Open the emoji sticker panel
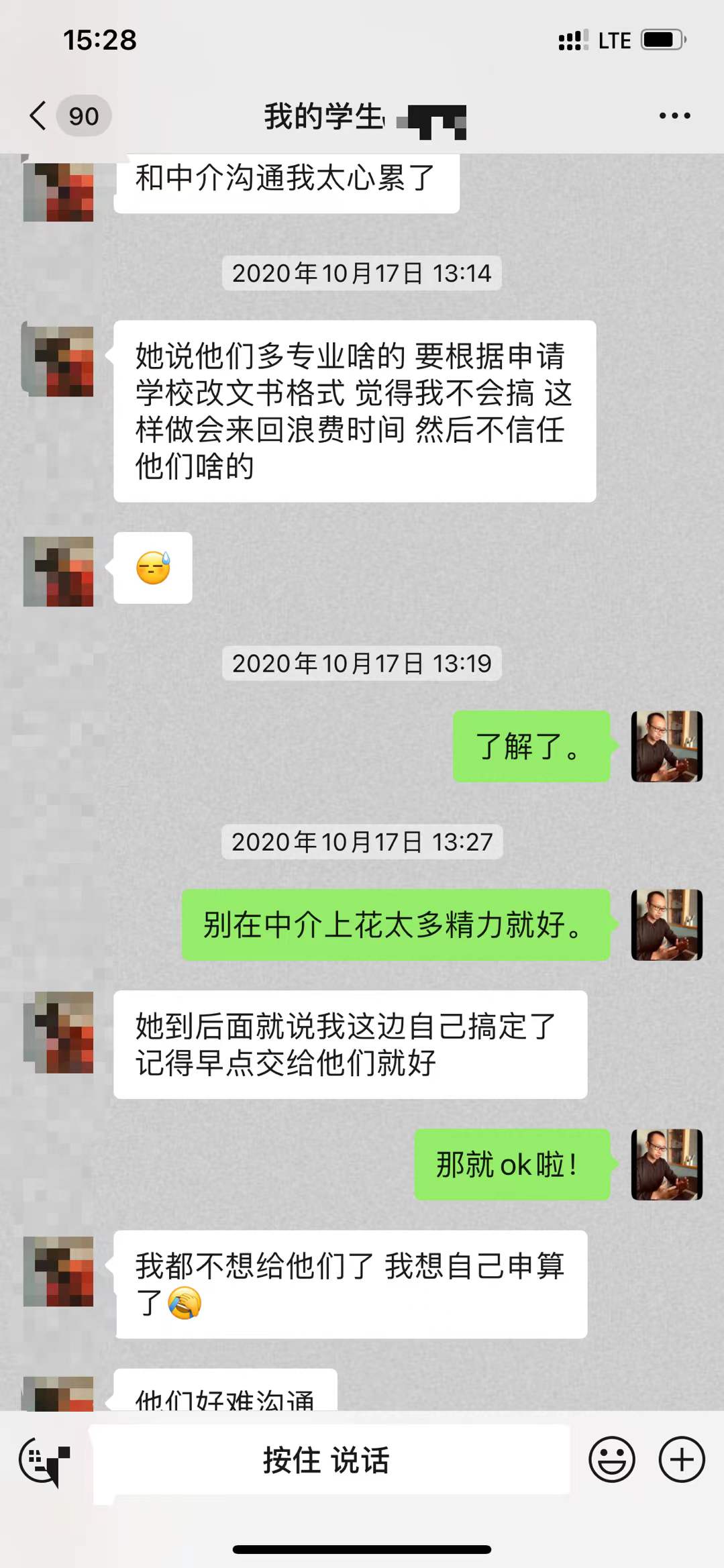The image size is (724, 1568). pyautogui.click(x=611, y=1459)
